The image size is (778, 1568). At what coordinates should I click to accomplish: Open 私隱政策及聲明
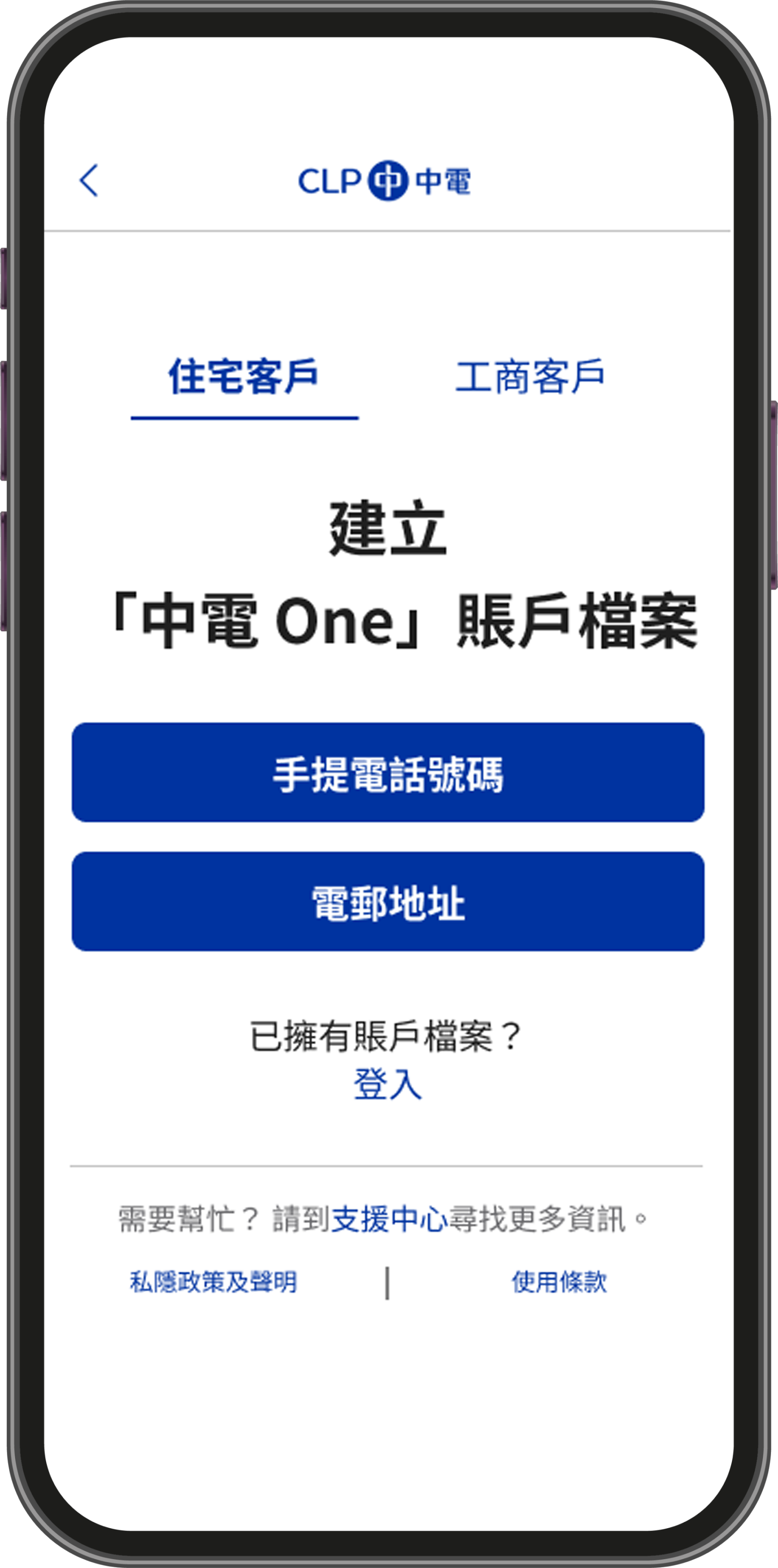coord(213,1281)
